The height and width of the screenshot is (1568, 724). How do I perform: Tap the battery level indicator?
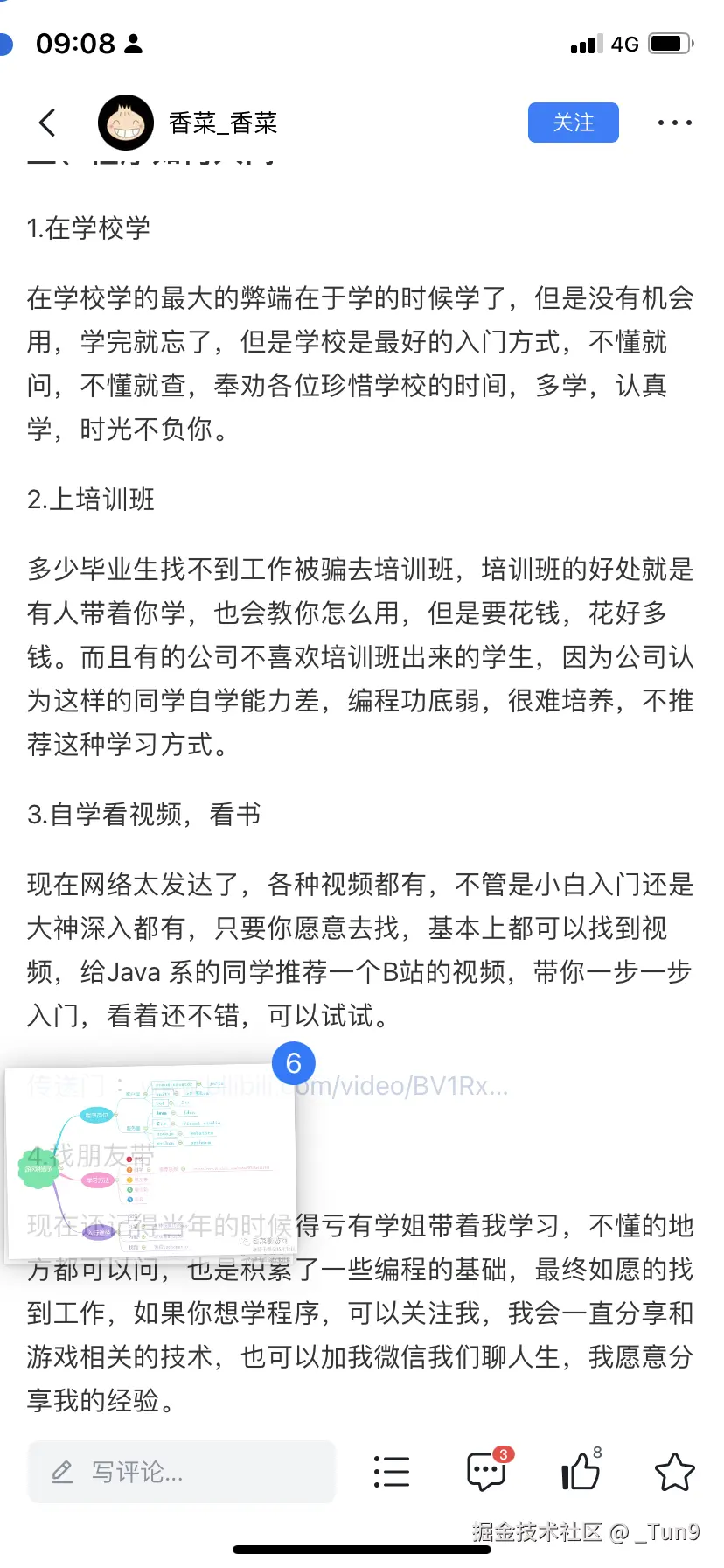coord(670,42)
